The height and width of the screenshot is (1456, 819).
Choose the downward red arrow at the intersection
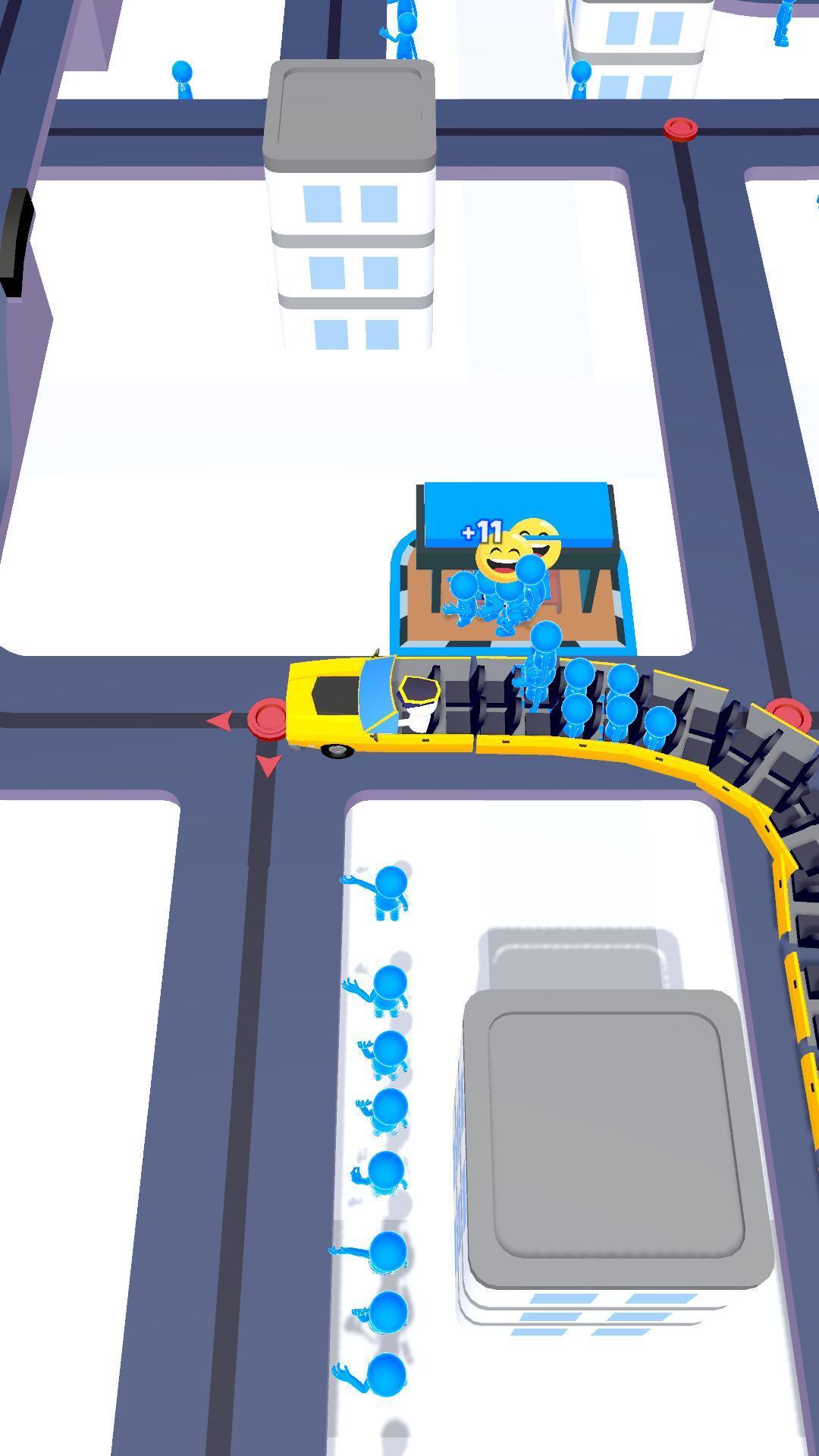coord(268,765)
